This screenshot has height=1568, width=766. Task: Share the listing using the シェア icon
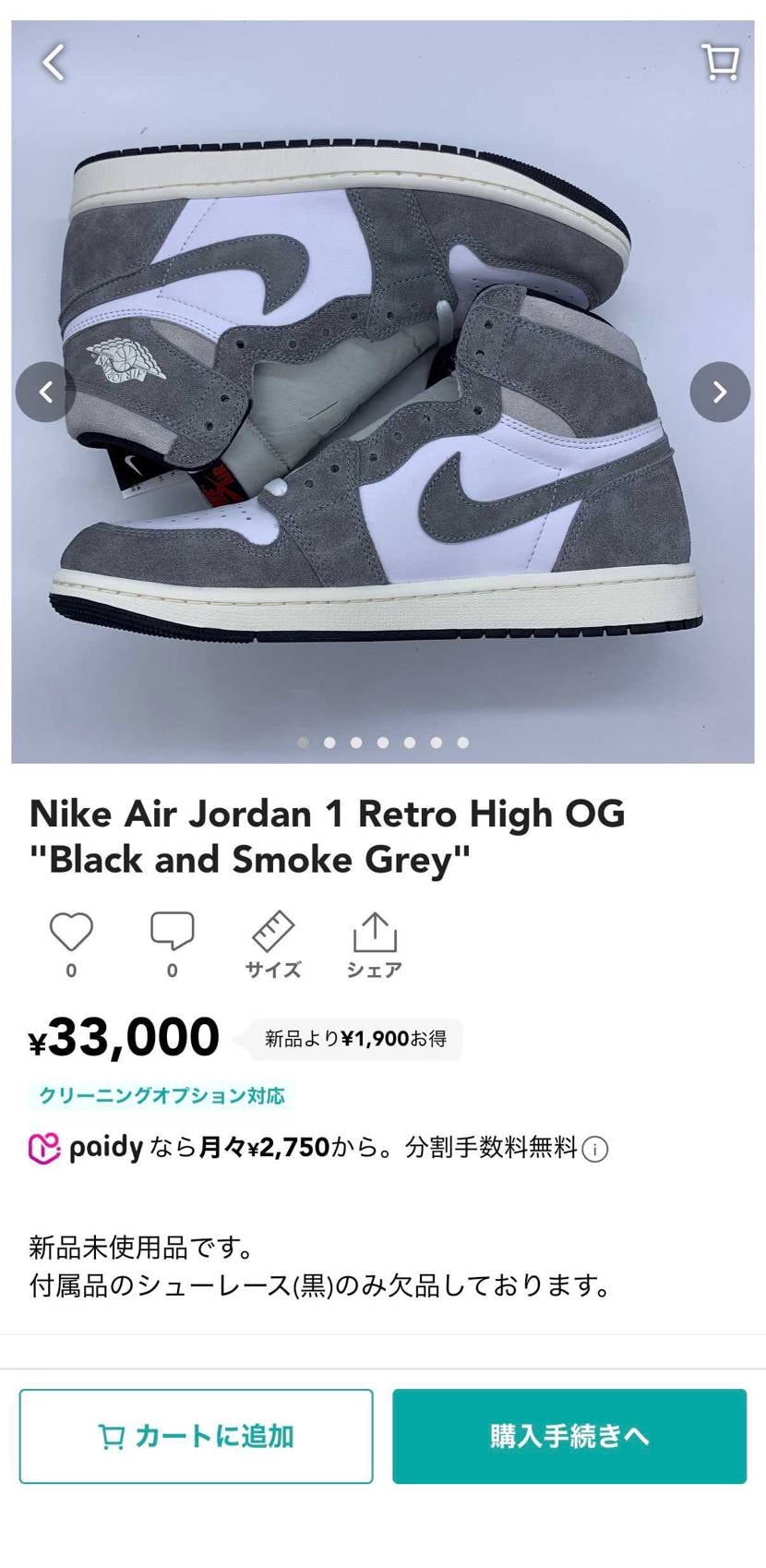tap(374, 933)
